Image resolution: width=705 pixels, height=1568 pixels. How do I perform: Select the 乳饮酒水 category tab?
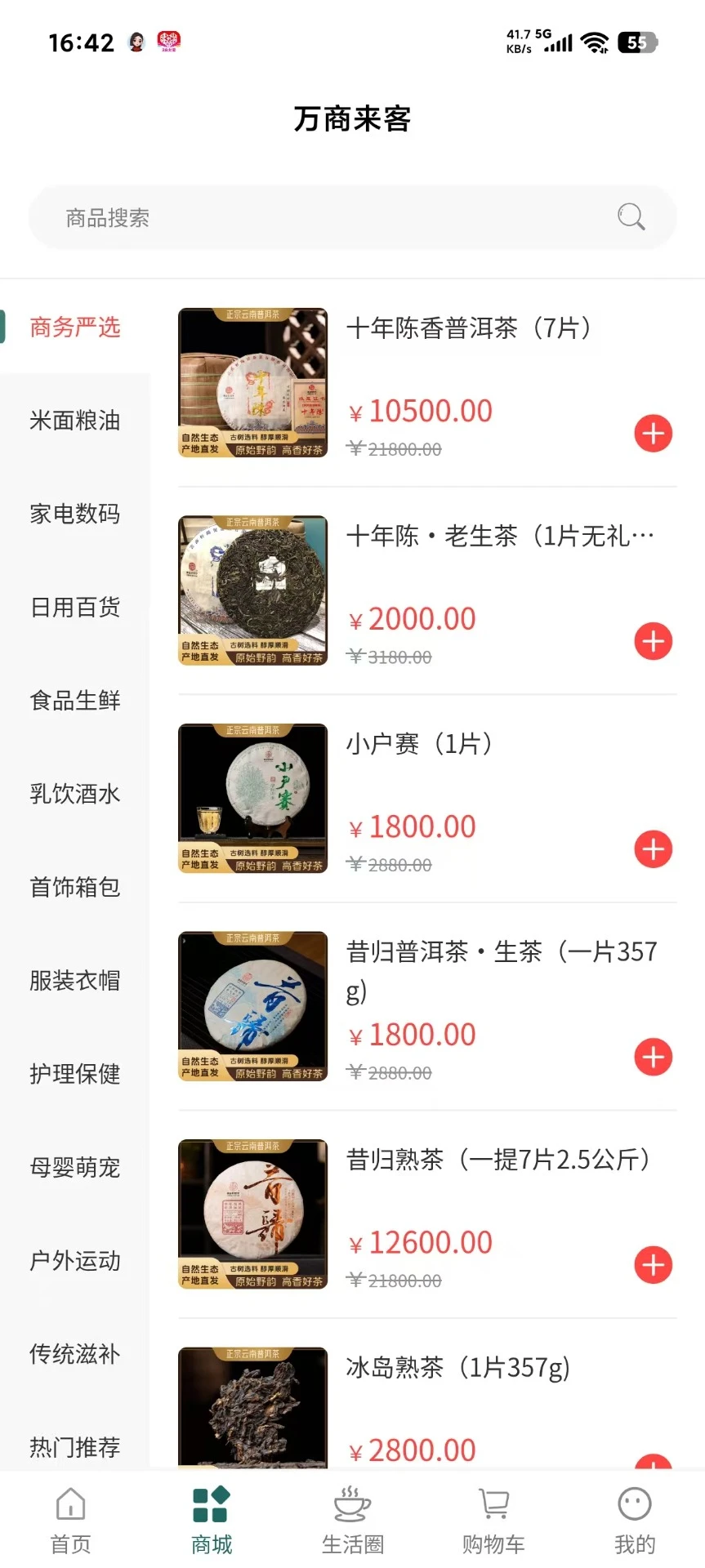point(75,794)
